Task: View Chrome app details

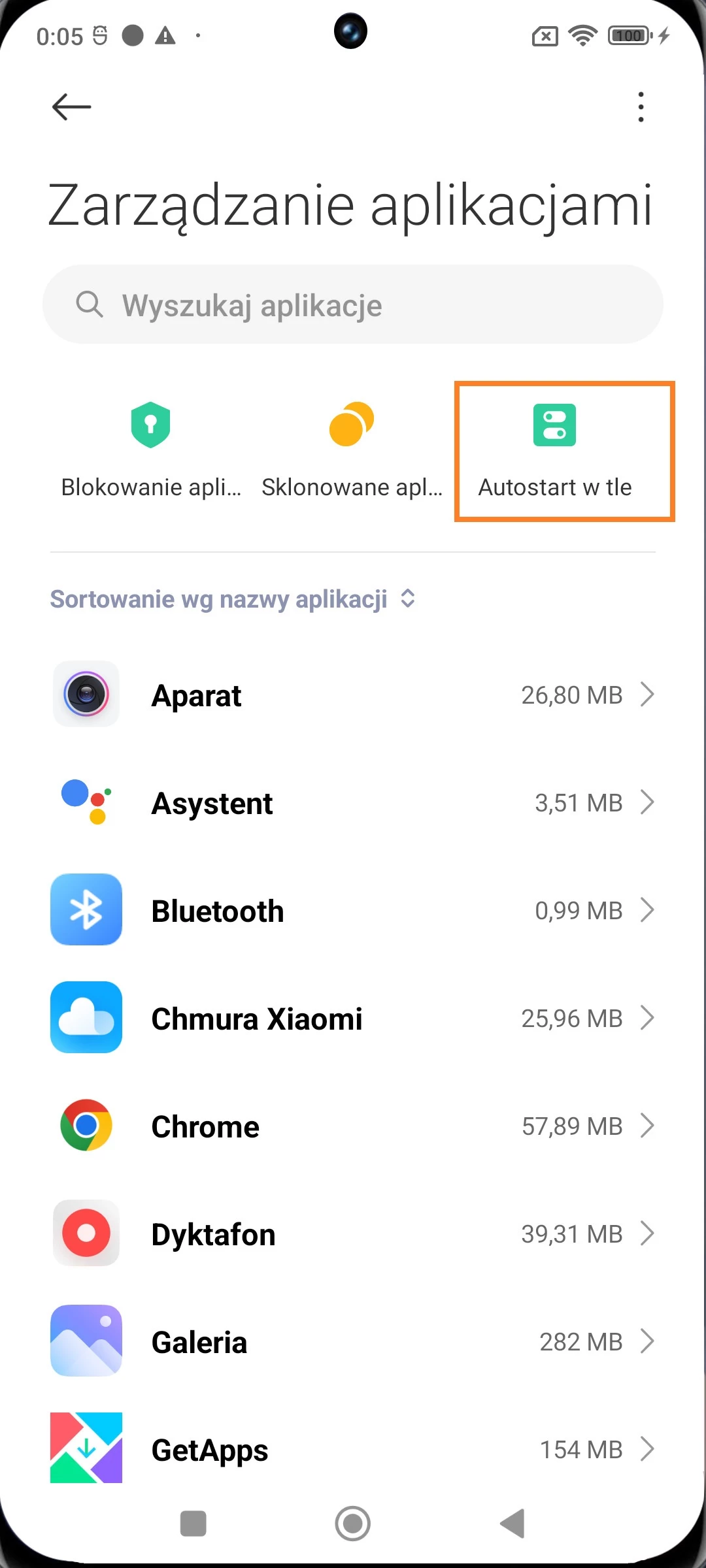Action: (353, 1126)
